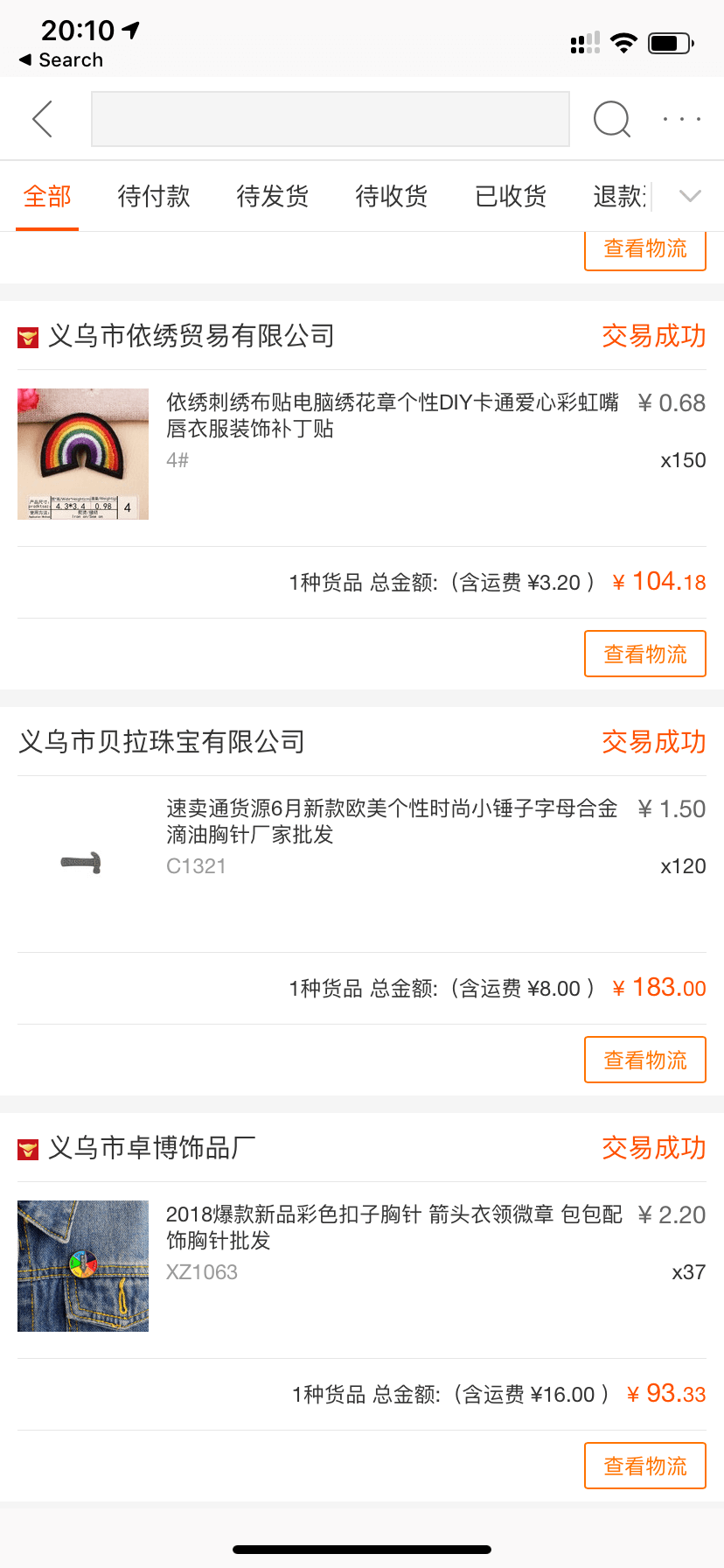Open the 义乌市贝拉珠宝有限公司 store
This screenshot has height=1568, width=724.
[x=162, y=742]
